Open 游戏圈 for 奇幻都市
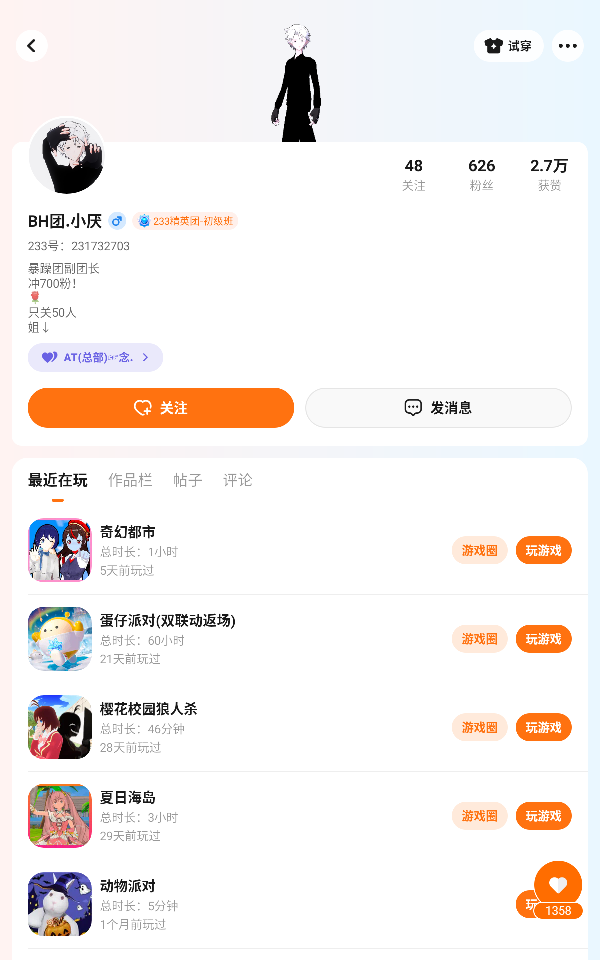Screen dimensions: 600x960 pyautogui.click(x=480, y=551)
